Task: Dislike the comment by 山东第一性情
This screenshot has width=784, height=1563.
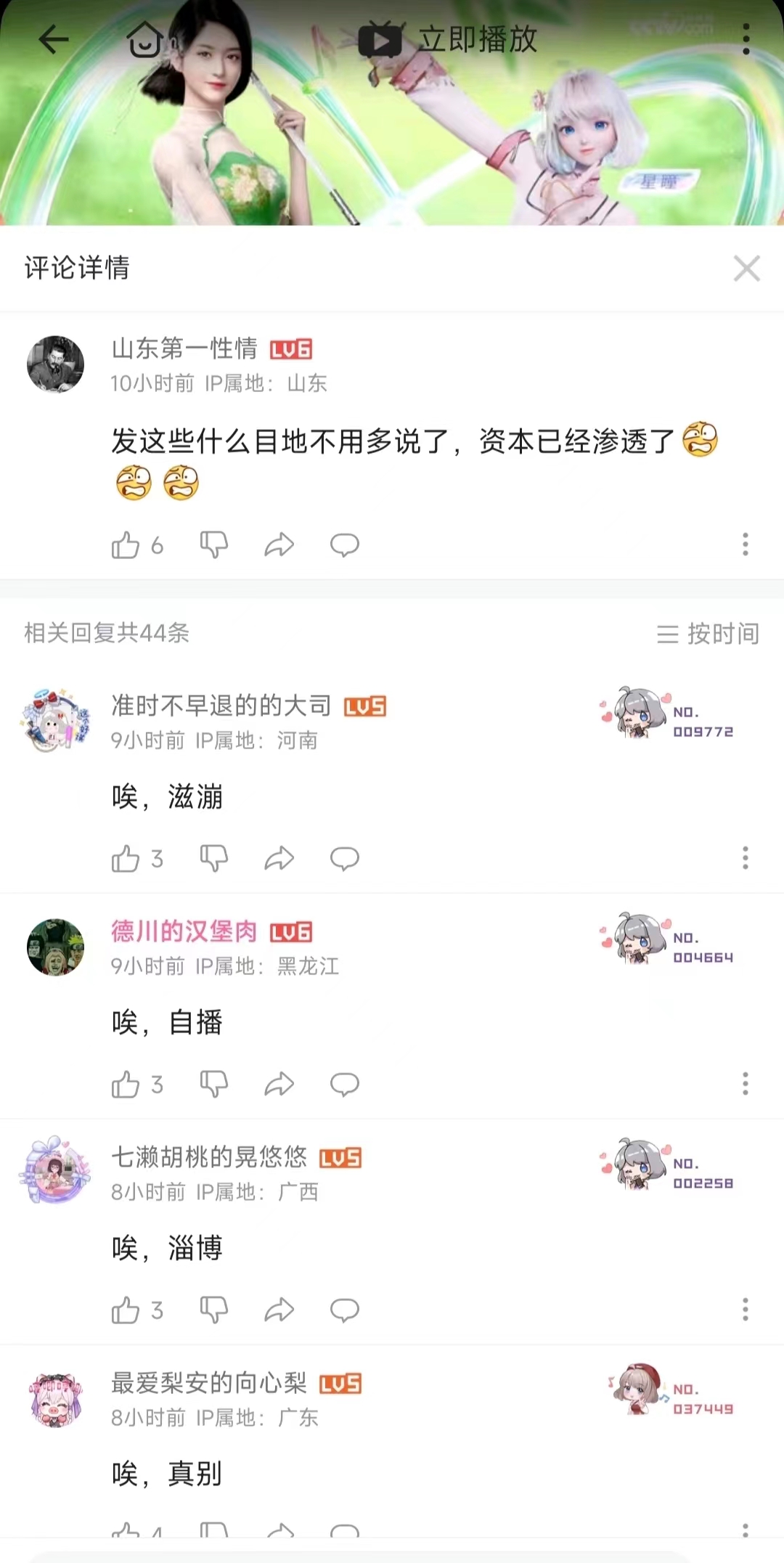Action: (x=214, y=545)
